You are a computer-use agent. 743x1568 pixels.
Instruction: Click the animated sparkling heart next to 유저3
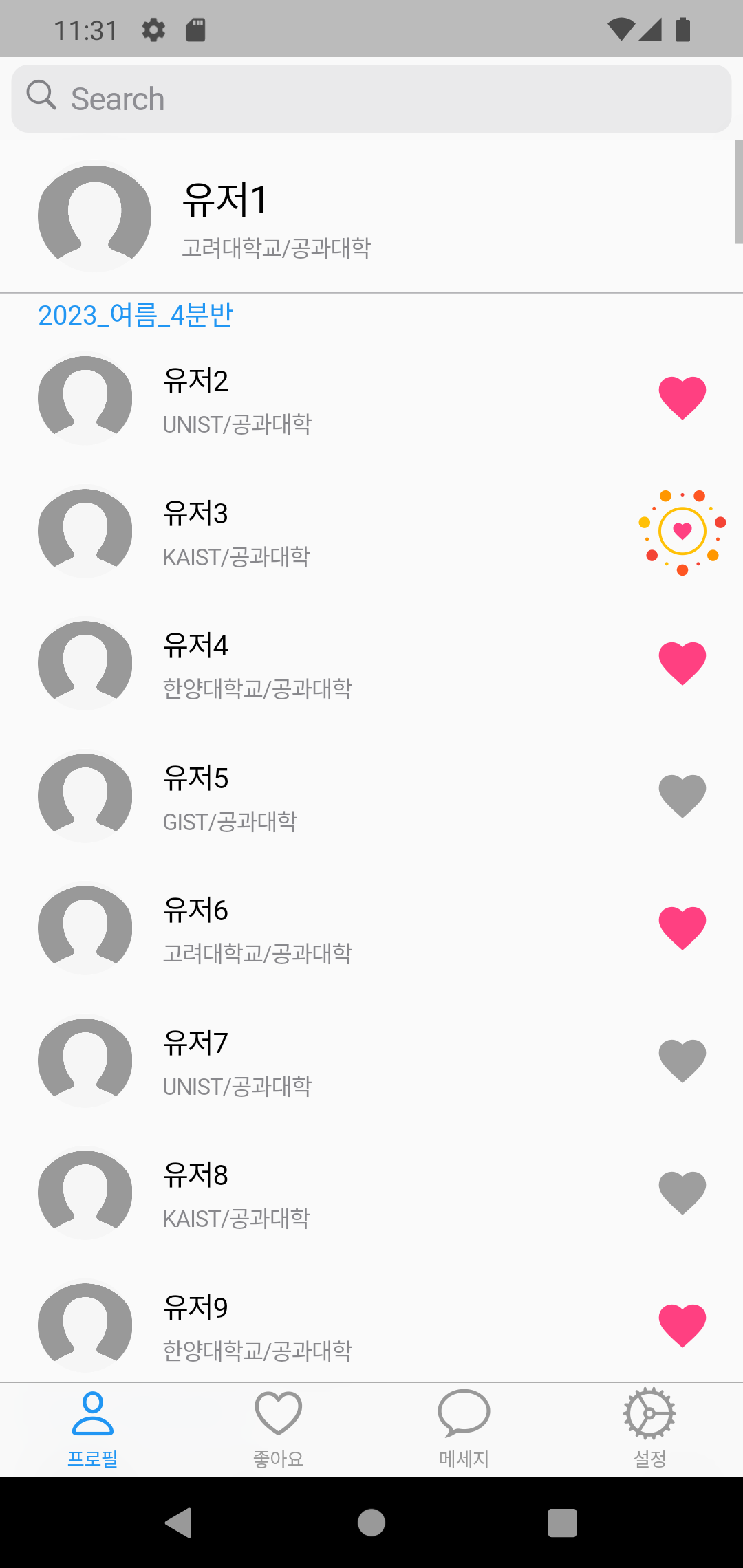point(682,531)
